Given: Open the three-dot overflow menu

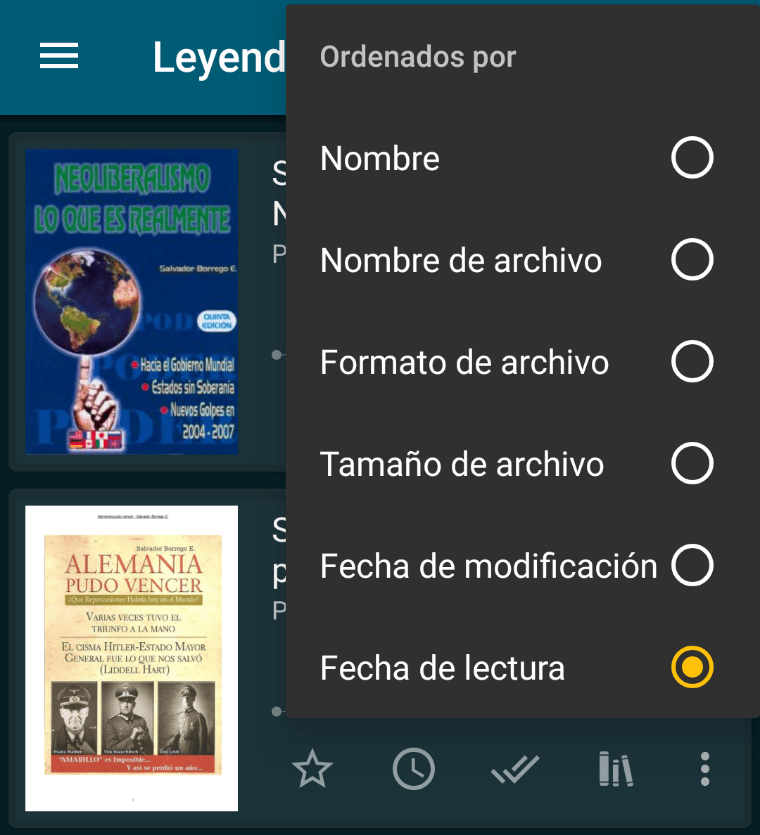Looking at the screenshot, I should [x=705, y=769].
